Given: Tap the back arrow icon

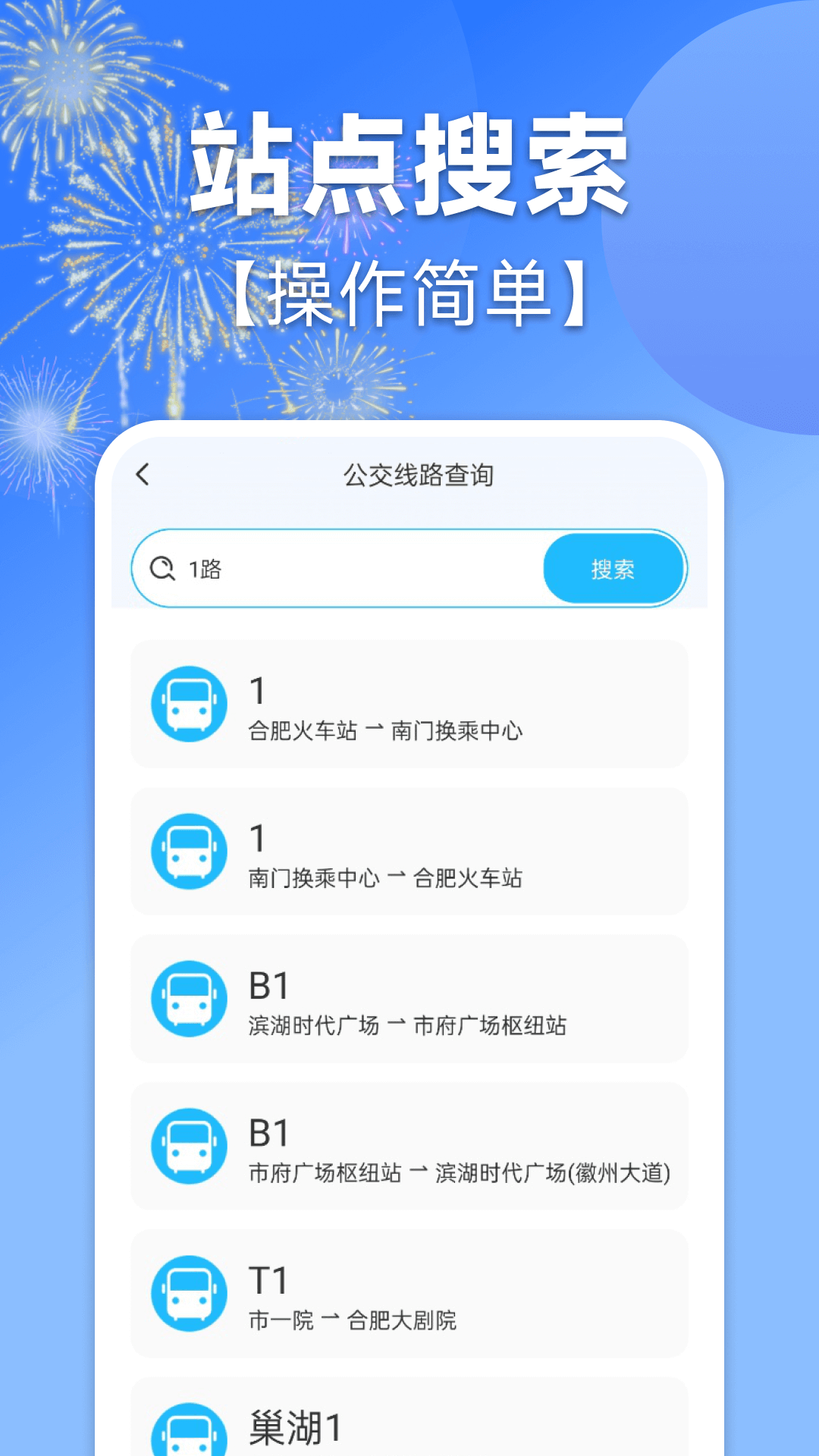Looking at the screenshot, I should (x=144, y=475).
